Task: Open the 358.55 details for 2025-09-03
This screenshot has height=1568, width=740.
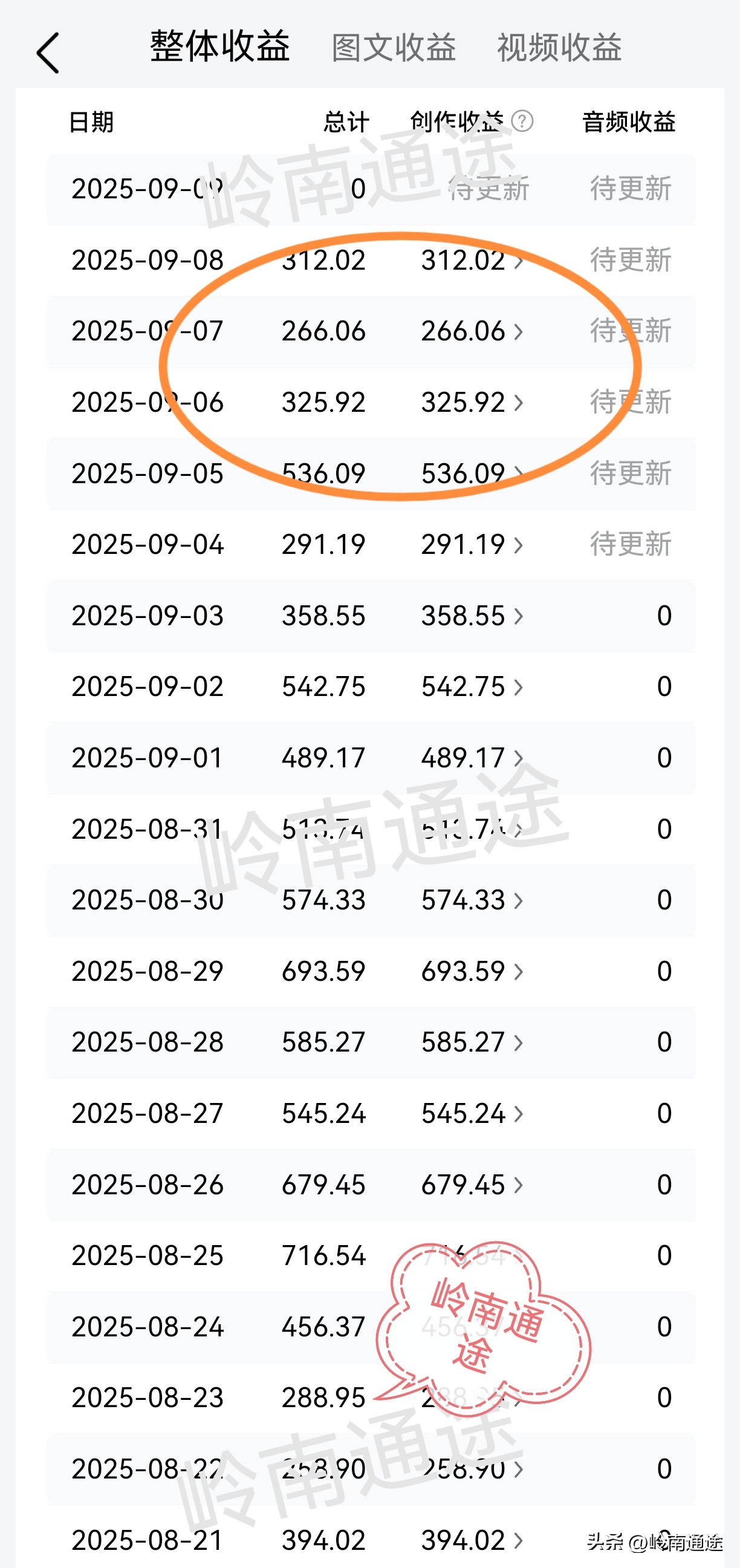Action: 472,616
